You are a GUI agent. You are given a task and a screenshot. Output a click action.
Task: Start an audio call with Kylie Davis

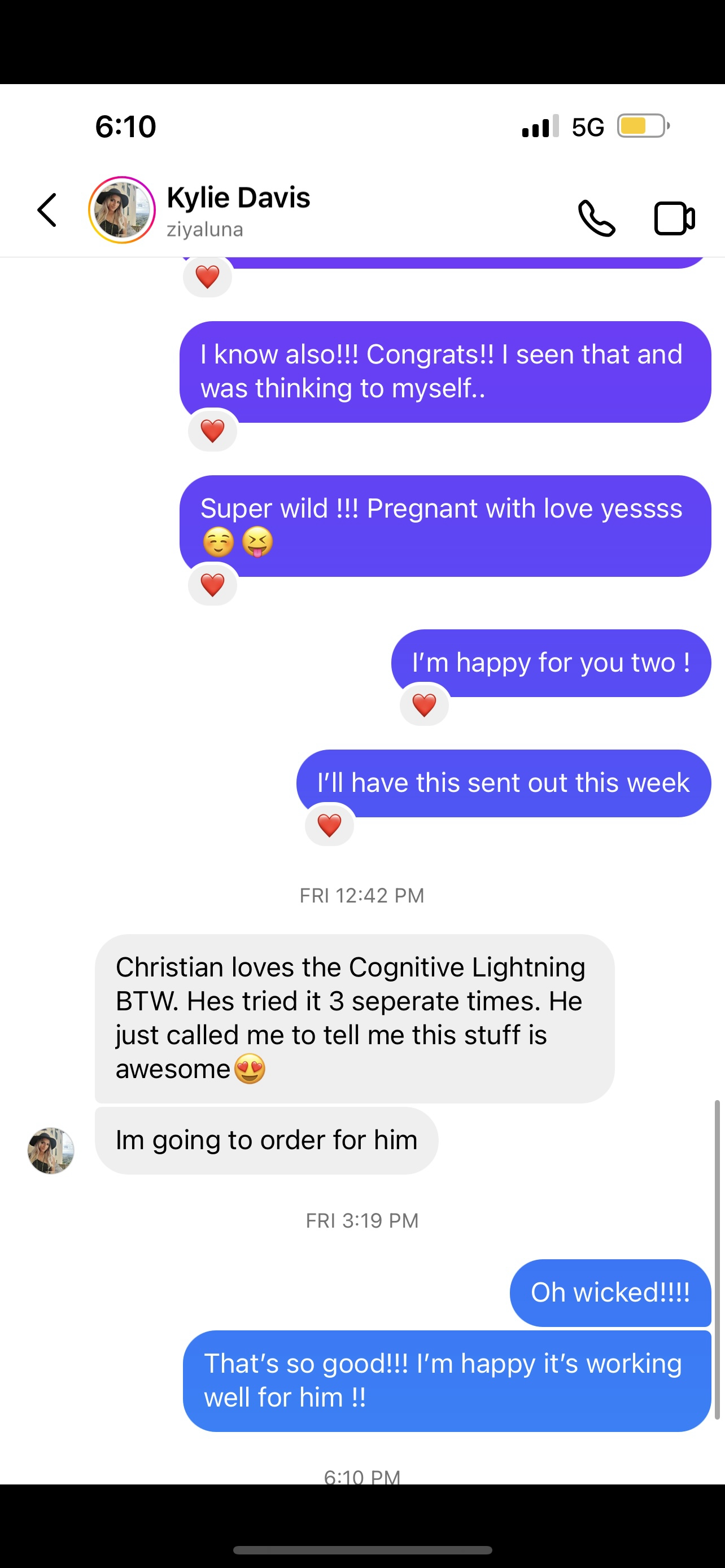pos(597,219)
